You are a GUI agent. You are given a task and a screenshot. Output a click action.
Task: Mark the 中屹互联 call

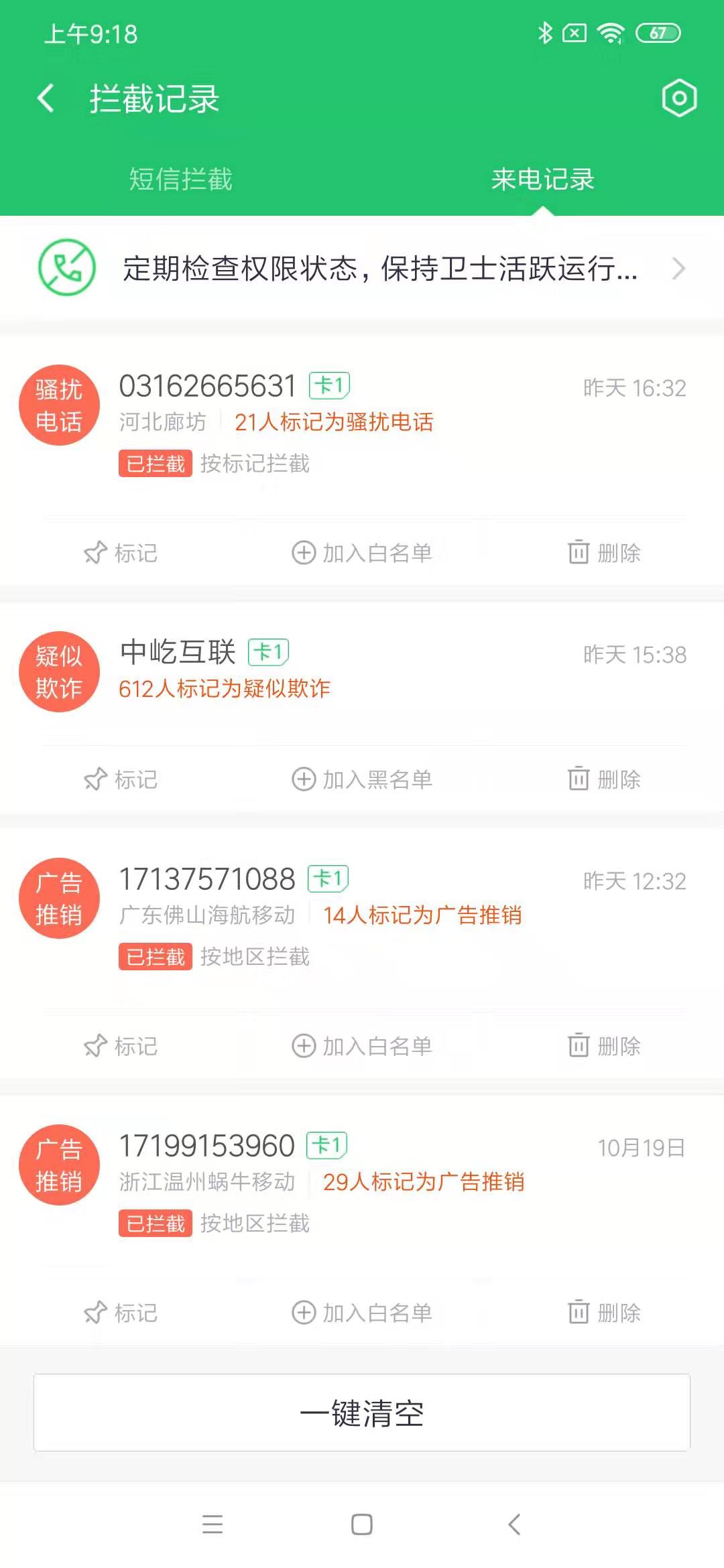click(121, 779)
